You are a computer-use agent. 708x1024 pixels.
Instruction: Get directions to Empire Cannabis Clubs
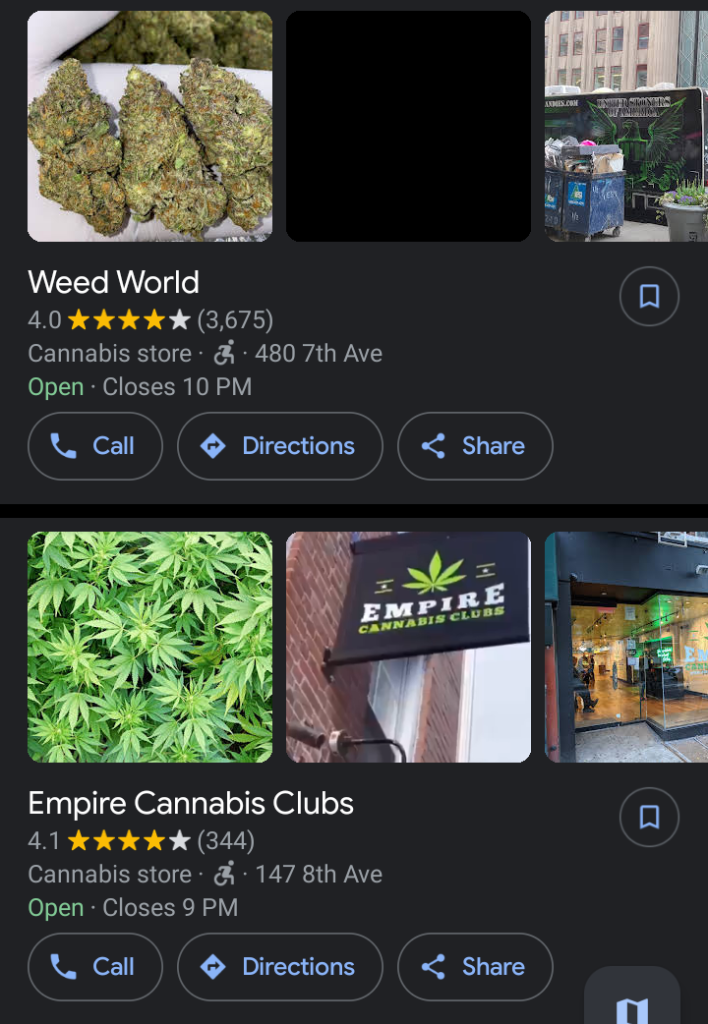[x=280, y=967]
